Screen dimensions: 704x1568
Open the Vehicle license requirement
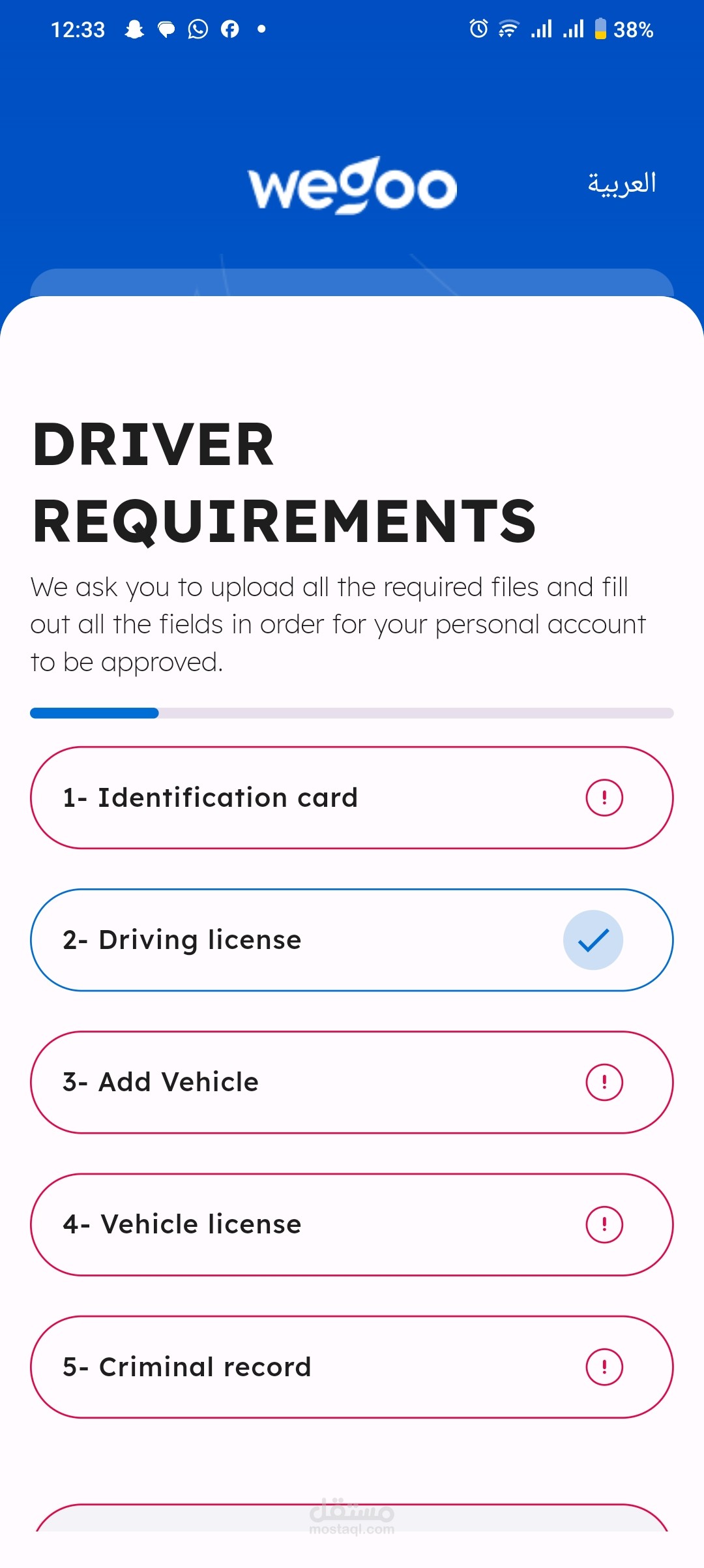(x=351, y=1224)
